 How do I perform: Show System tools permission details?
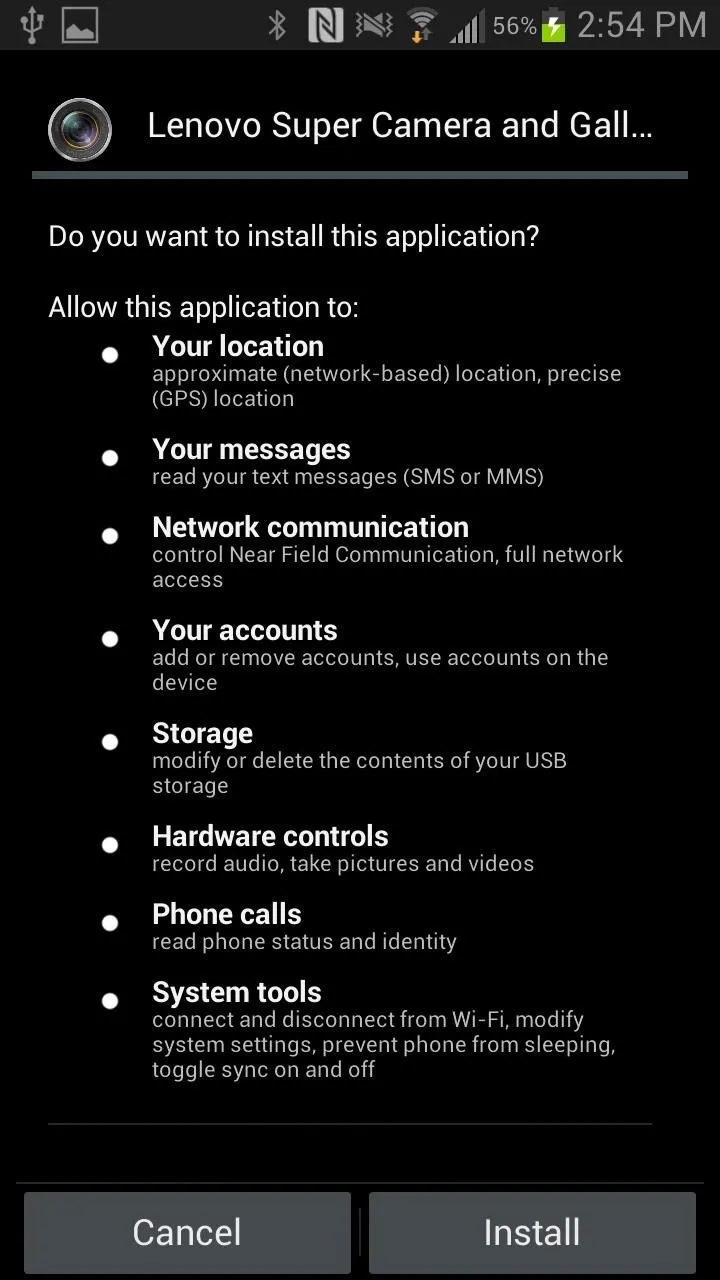(x=360, y=1029)
